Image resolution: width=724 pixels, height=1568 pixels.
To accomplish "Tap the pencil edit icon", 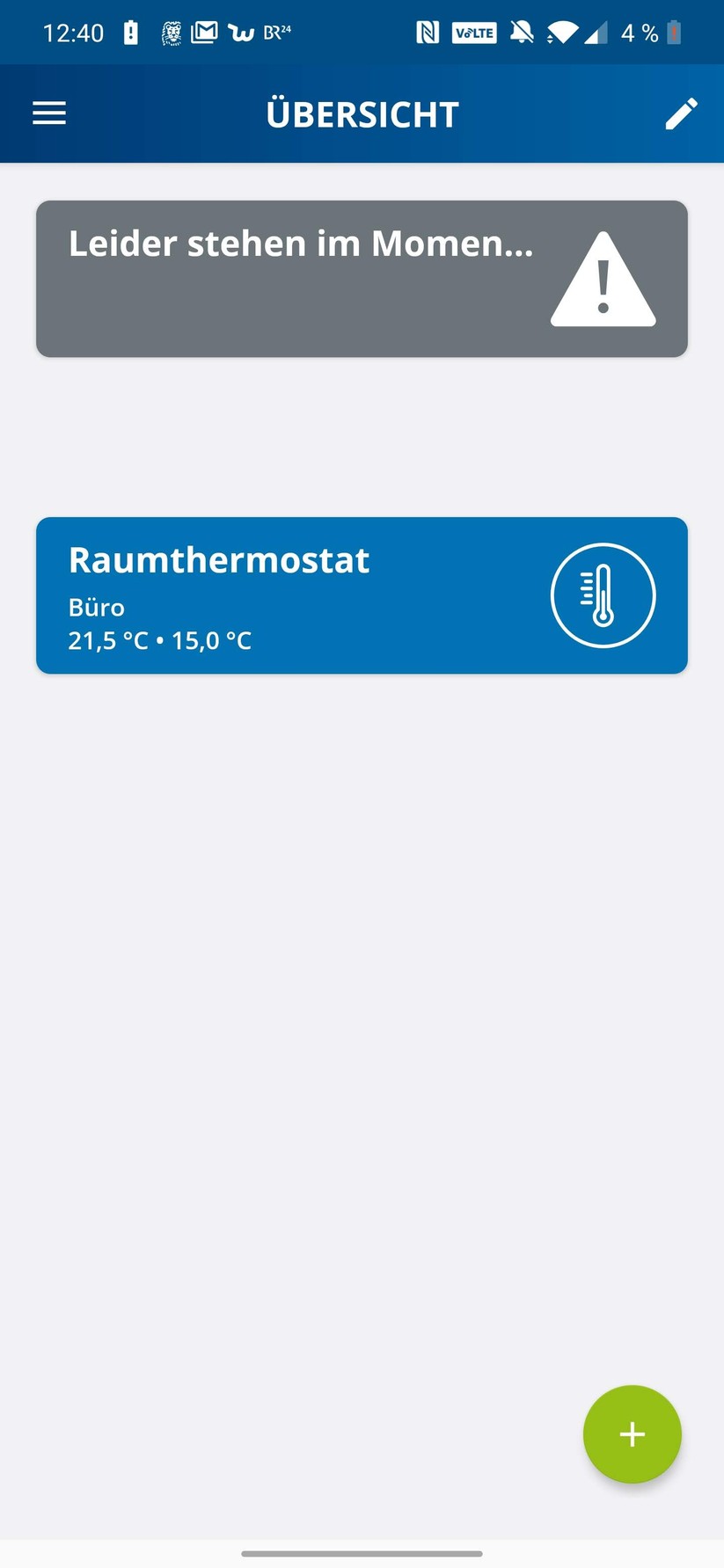I will click(x=681, y=113).
